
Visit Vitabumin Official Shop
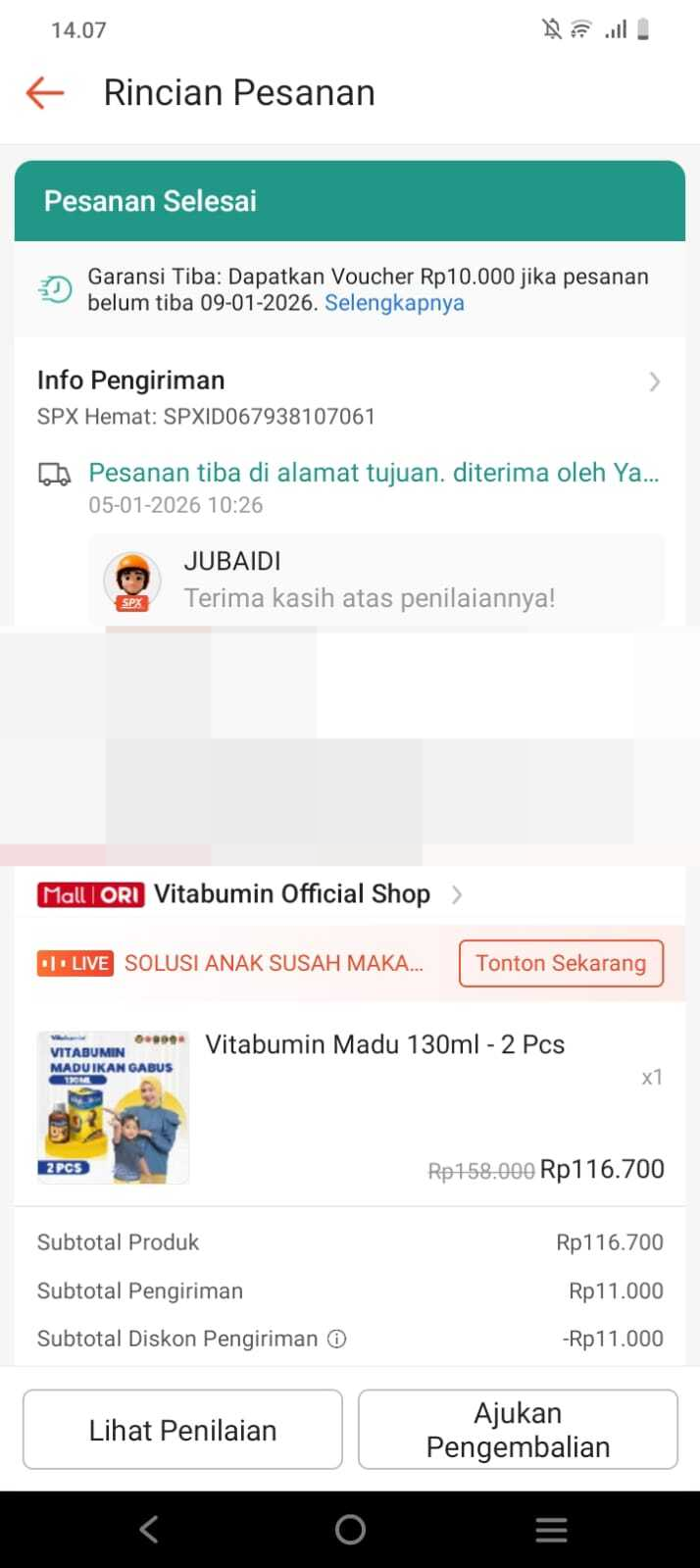[x=291, y=894]
